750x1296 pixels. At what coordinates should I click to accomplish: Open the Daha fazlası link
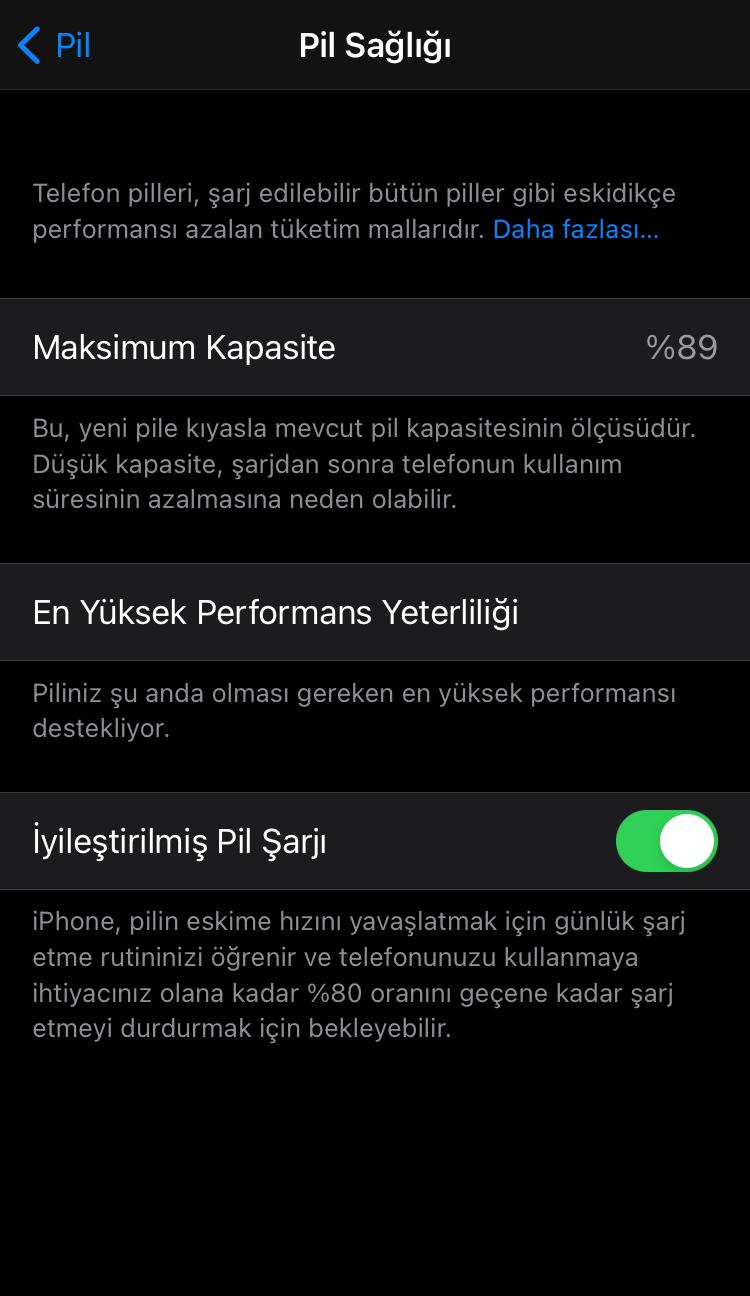pos(575,230)
